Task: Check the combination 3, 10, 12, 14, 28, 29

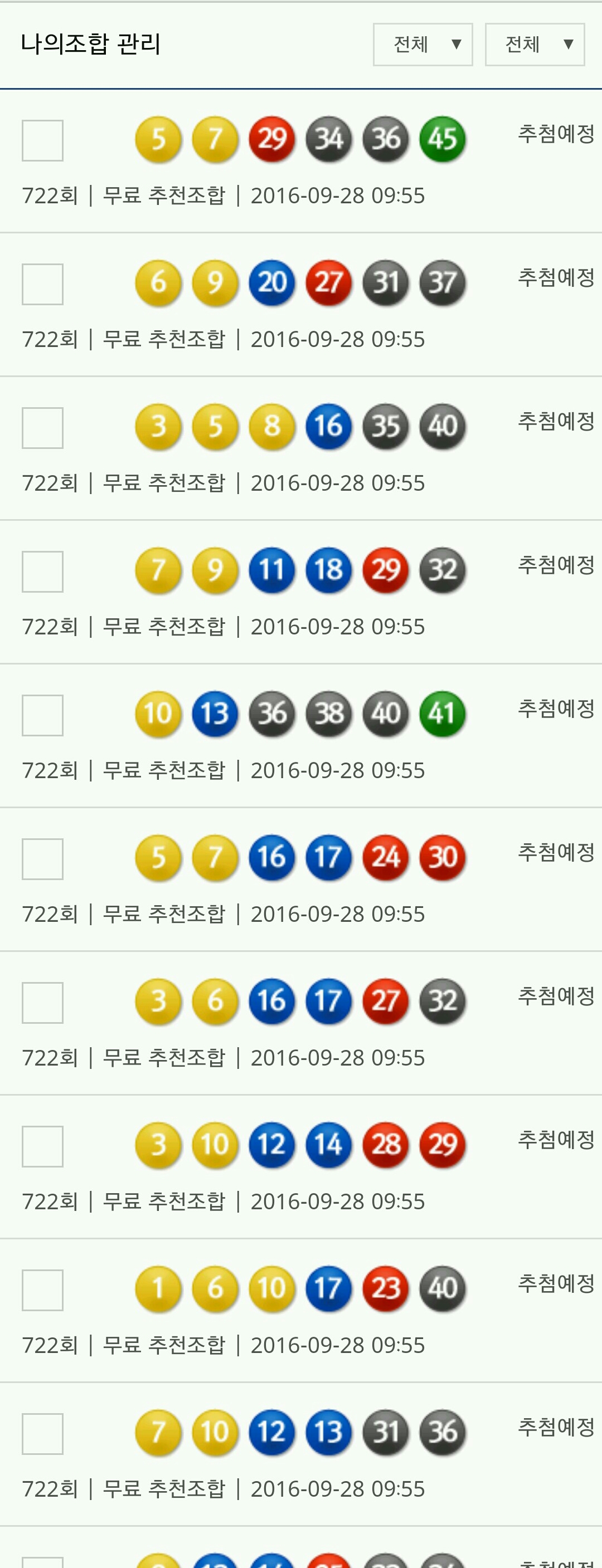Action: click(x=43, y=1146)
